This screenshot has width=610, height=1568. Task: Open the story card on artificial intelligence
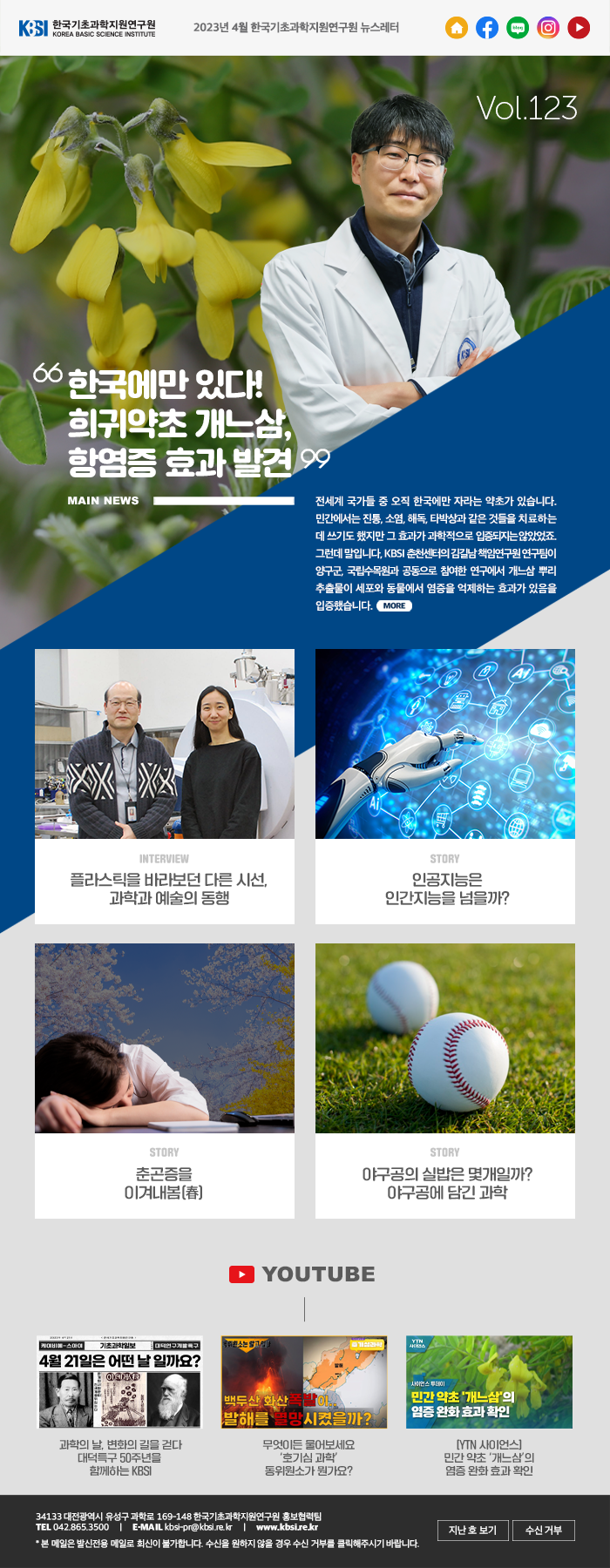[x=444, y=786]
